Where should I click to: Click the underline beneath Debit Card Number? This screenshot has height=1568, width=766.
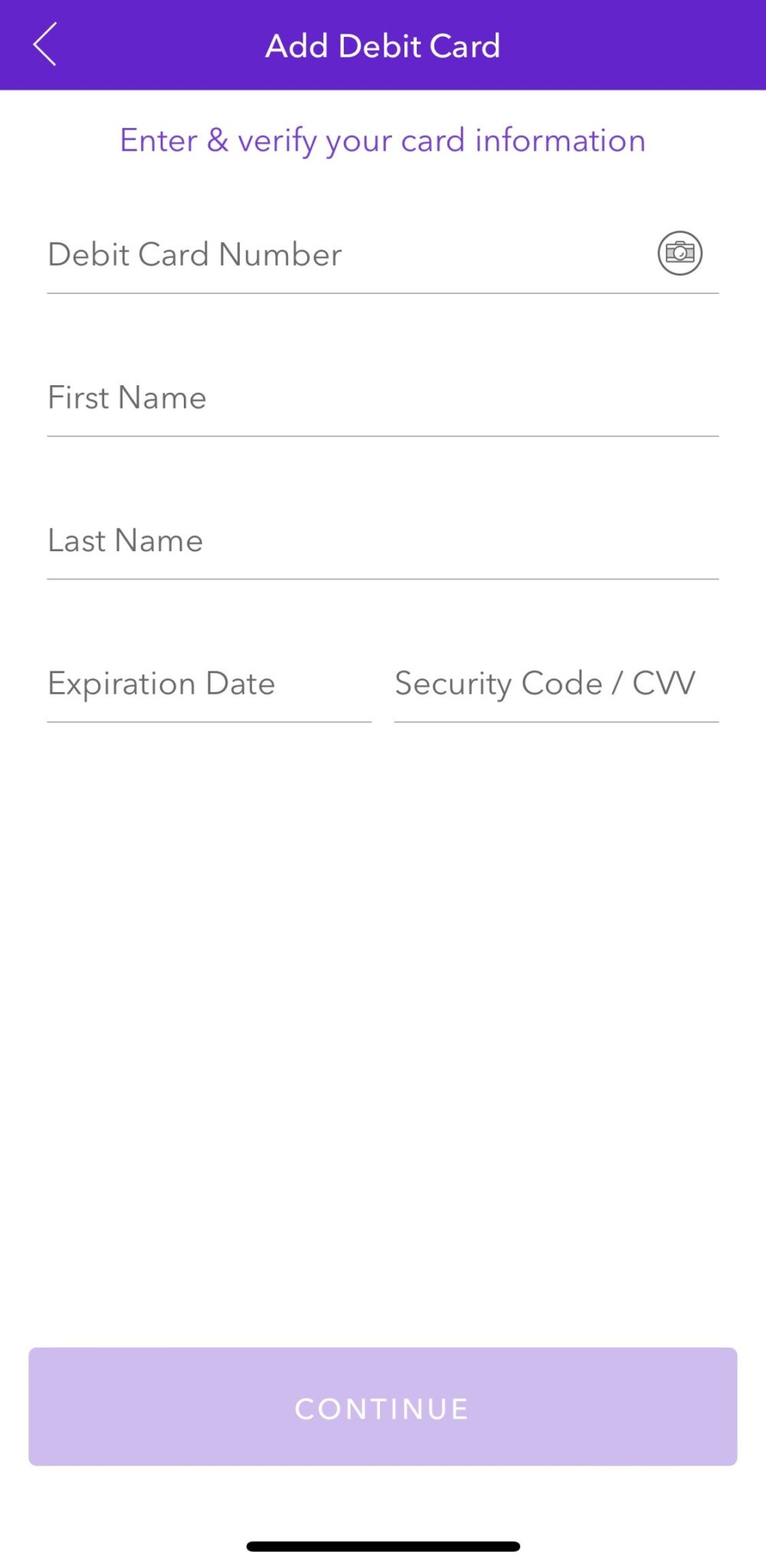pyautogui.click(x=383, y=292)
